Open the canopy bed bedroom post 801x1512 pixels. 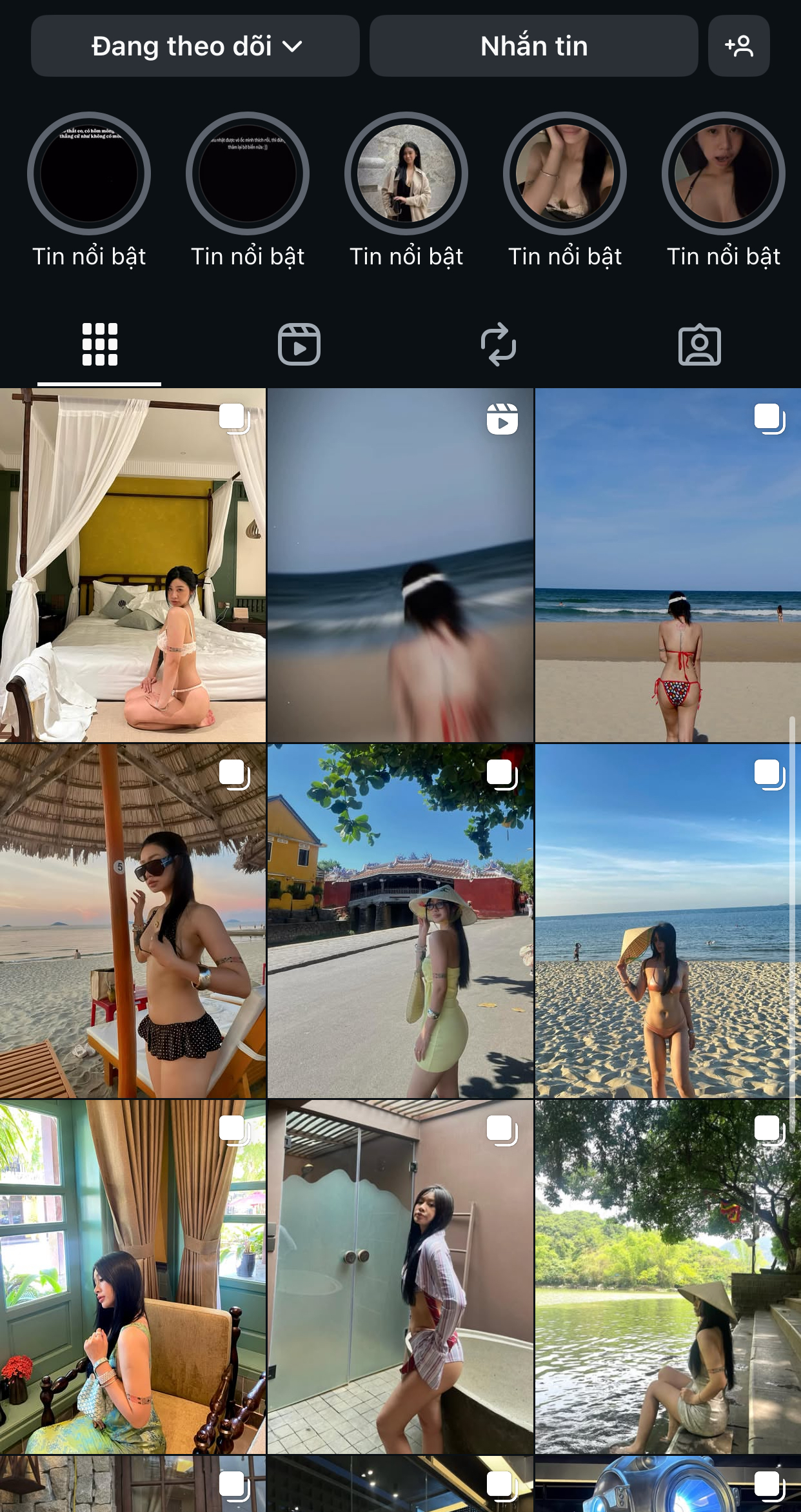point(133,565)
